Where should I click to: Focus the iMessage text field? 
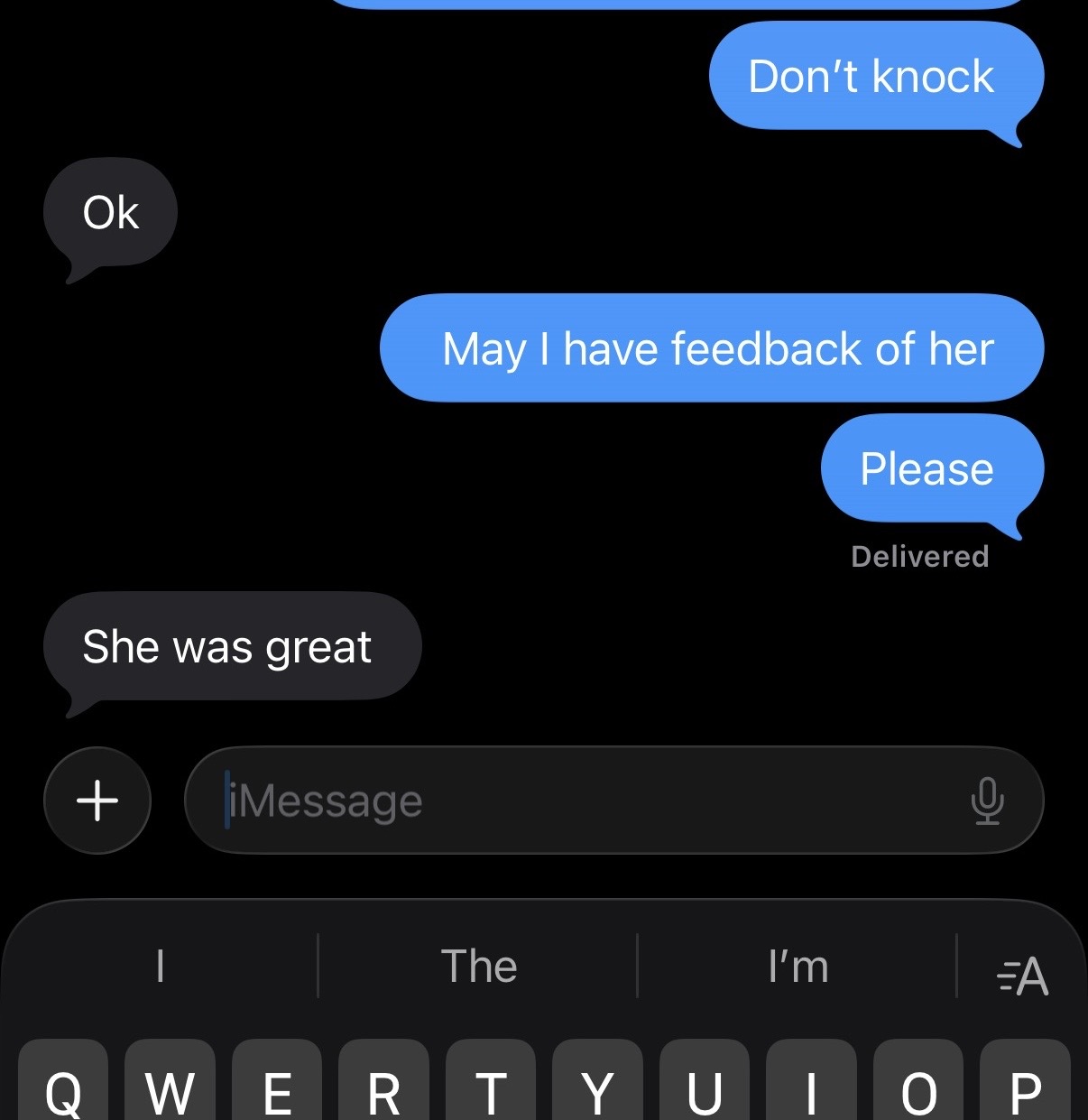click(577, 801)
